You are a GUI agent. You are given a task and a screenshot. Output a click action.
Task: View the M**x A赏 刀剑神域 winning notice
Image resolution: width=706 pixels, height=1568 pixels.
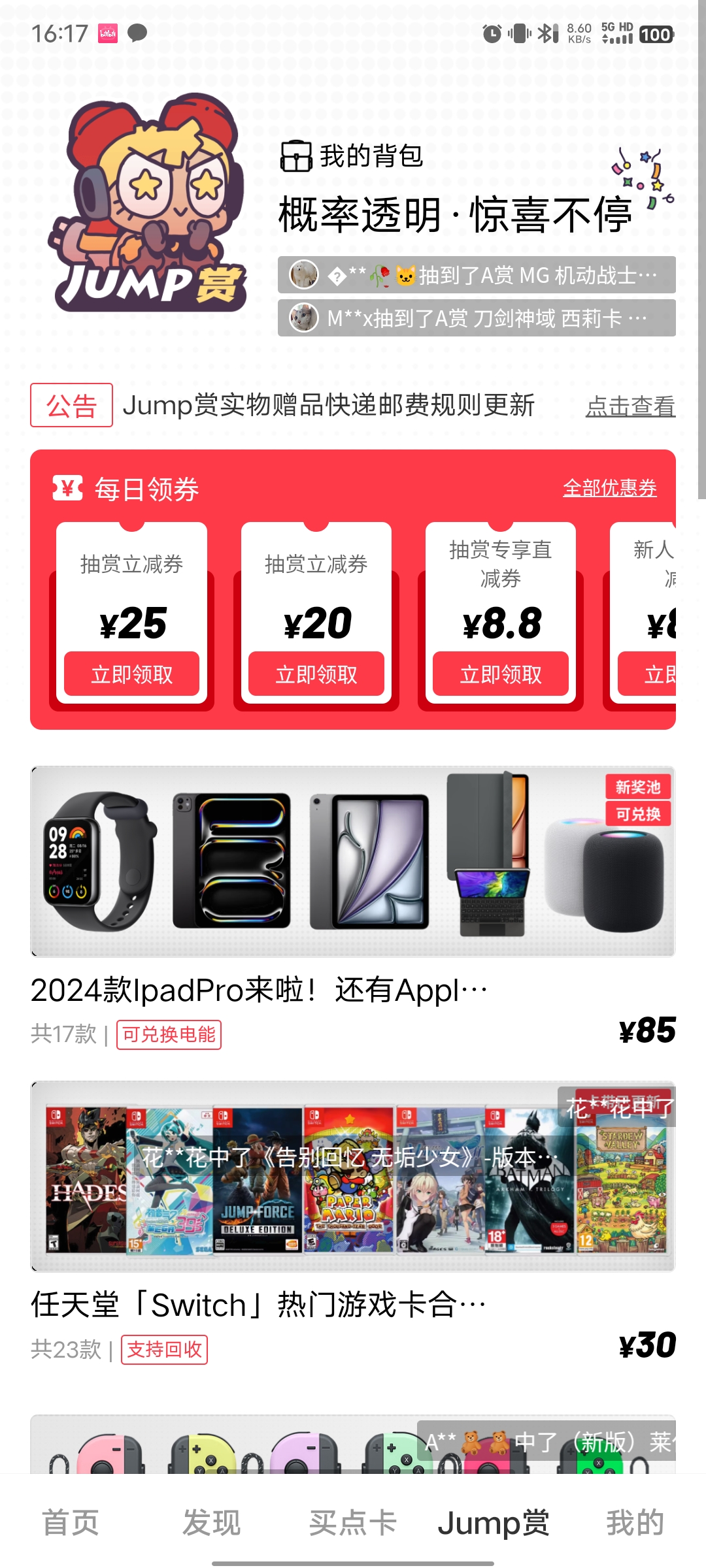[x=476, y=318]
